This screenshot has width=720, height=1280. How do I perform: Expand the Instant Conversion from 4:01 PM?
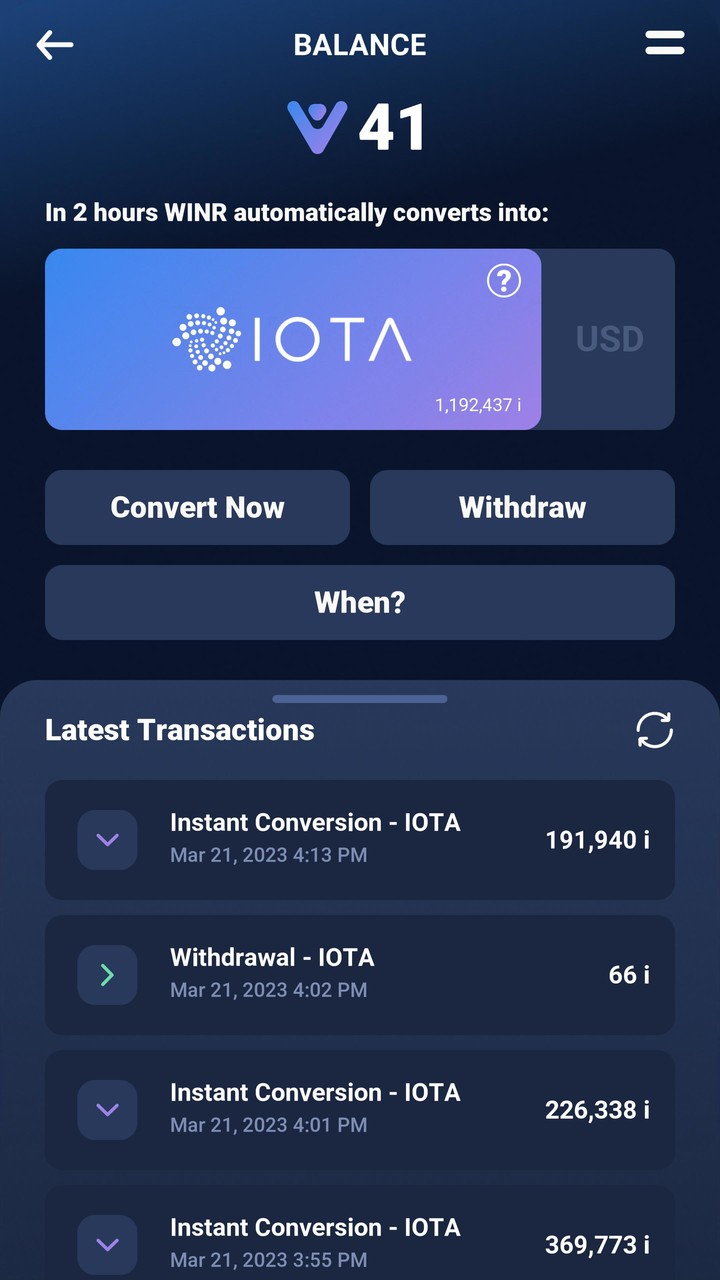coord(107,1110)
